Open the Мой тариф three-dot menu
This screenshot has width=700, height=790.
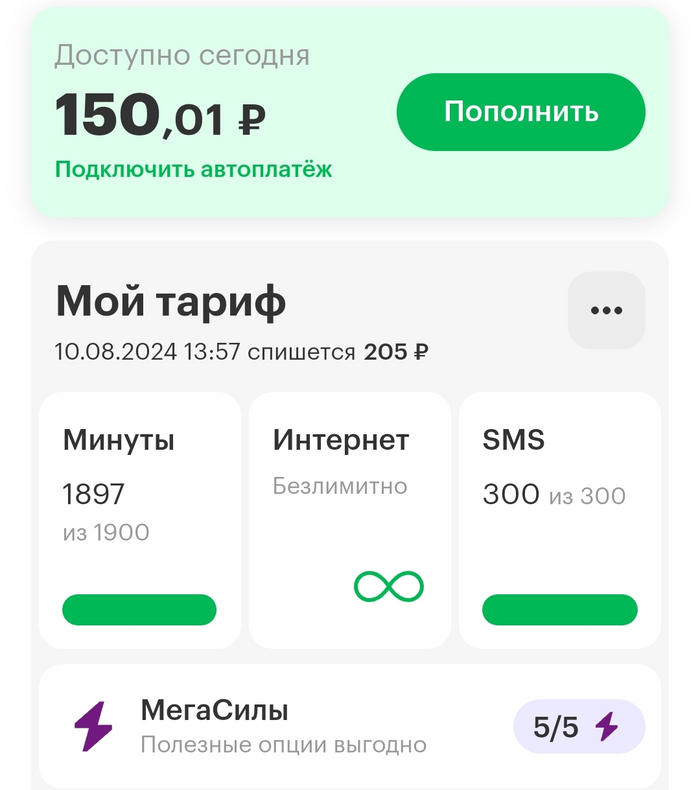point(606,310)
